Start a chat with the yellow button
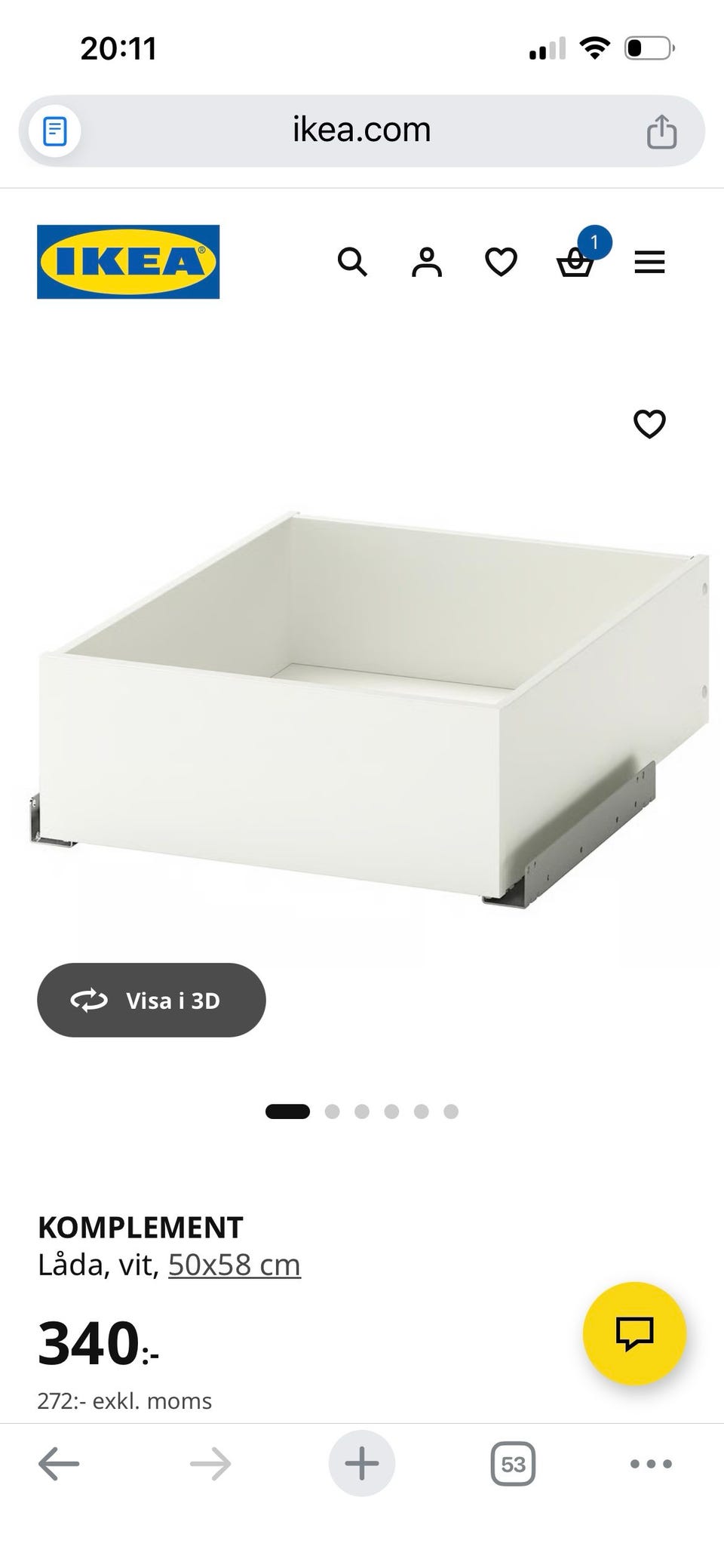Viewport: 724px width, 1568px height. click(634, 1333)
